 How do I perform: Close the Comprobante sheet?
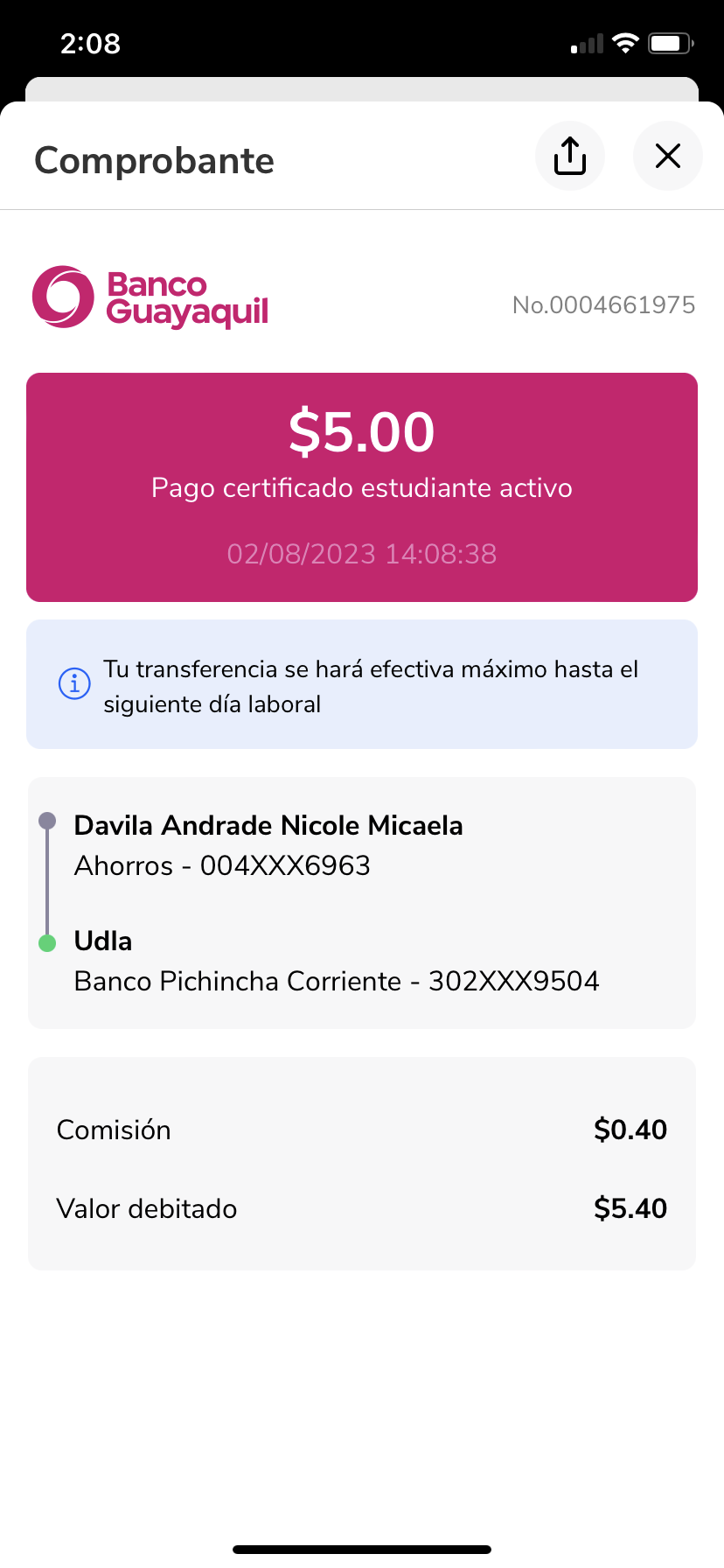(667, 157)
